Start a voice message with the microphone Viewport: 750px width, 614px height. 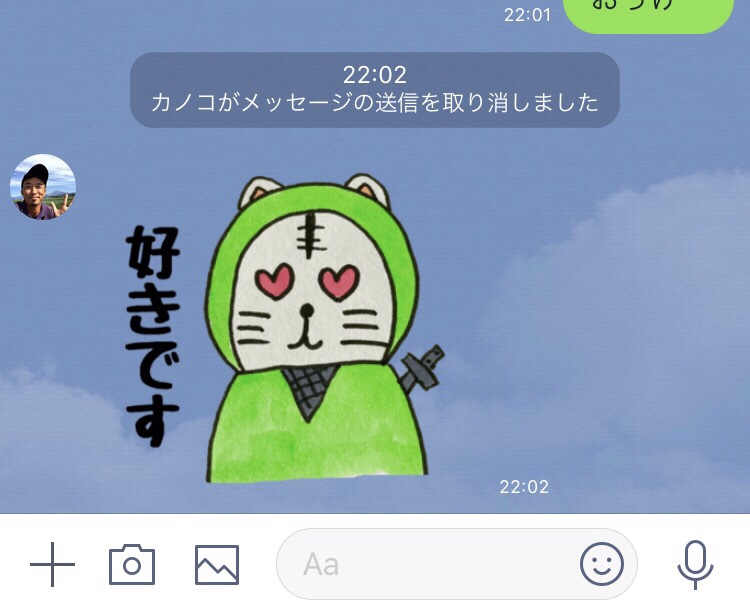[x=695, y=565]
